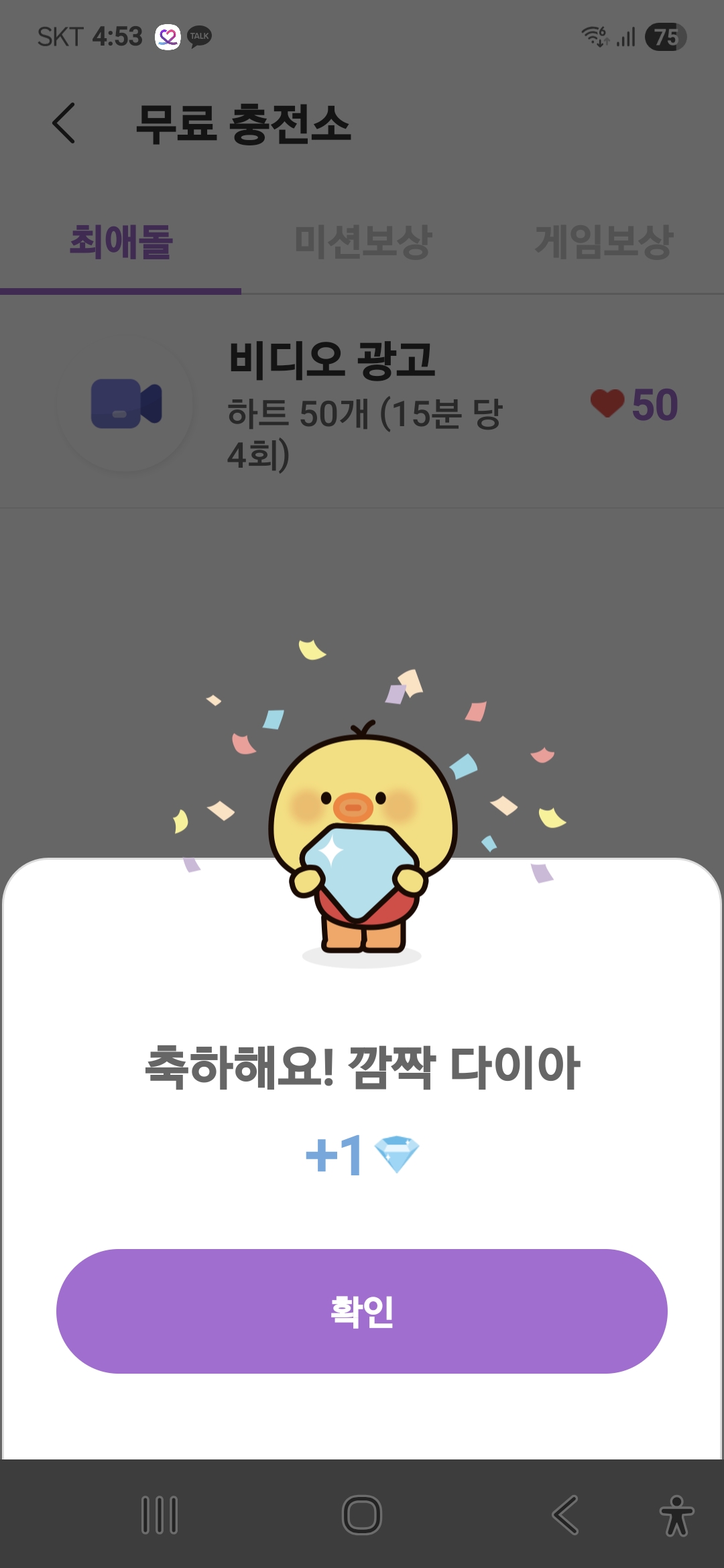Watch 비디오 광고 for 50 hearts
Screen dimensions: 724x1568
coord(362,405)
